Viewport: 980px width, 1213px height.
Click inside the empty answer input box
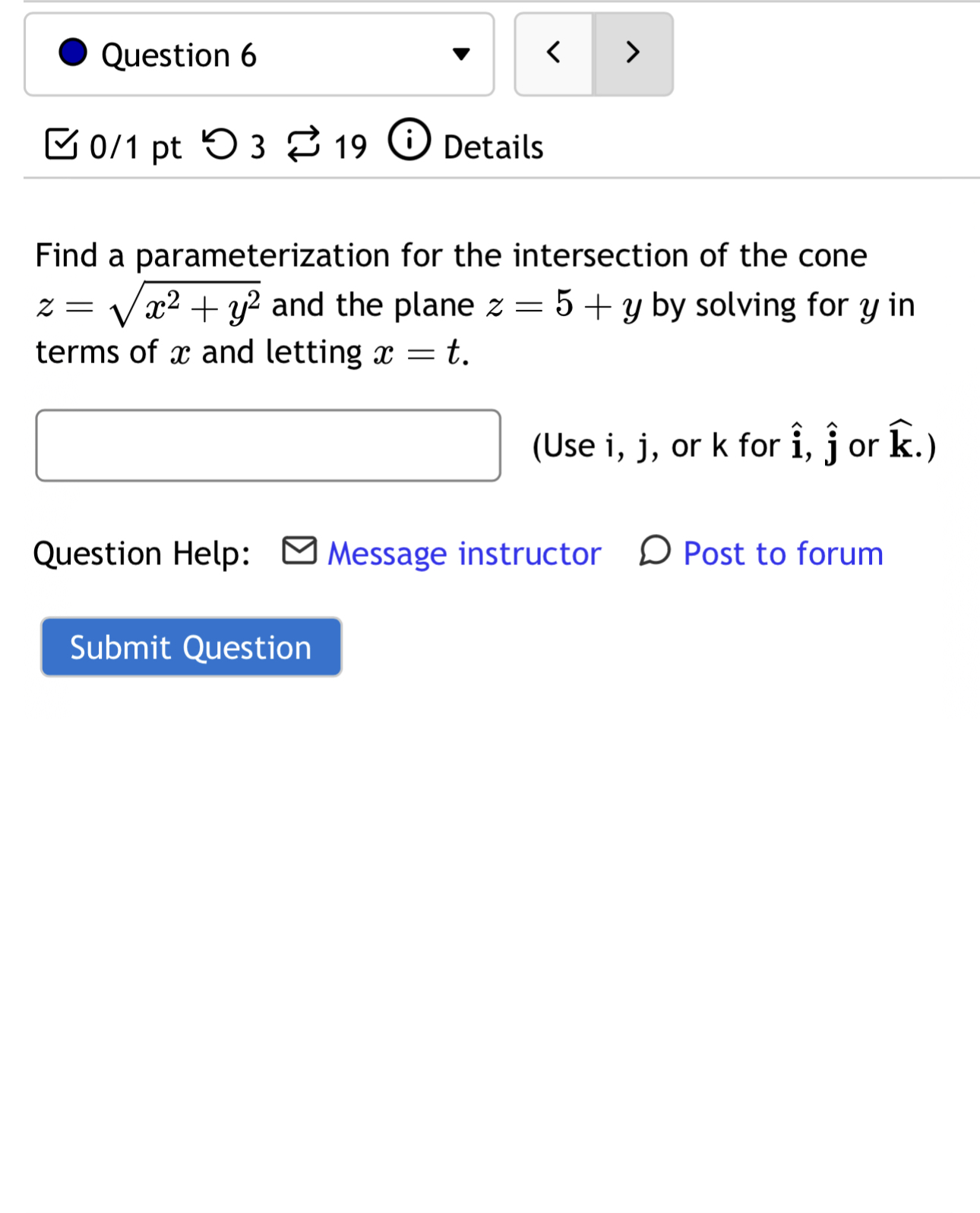coord(267,444)
